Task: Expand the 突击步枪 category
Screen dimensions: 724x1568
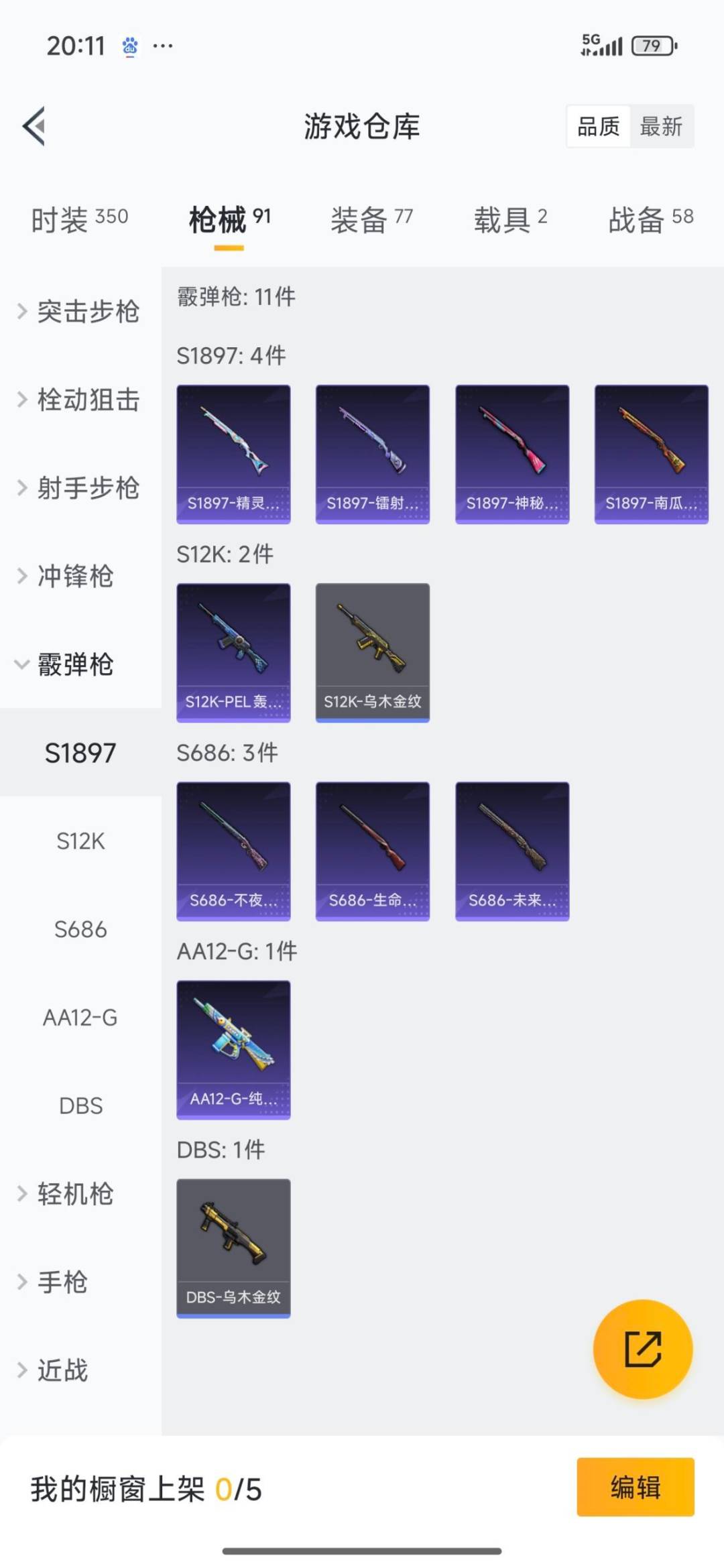Action: pyautogui.click(x=87, y=312)
